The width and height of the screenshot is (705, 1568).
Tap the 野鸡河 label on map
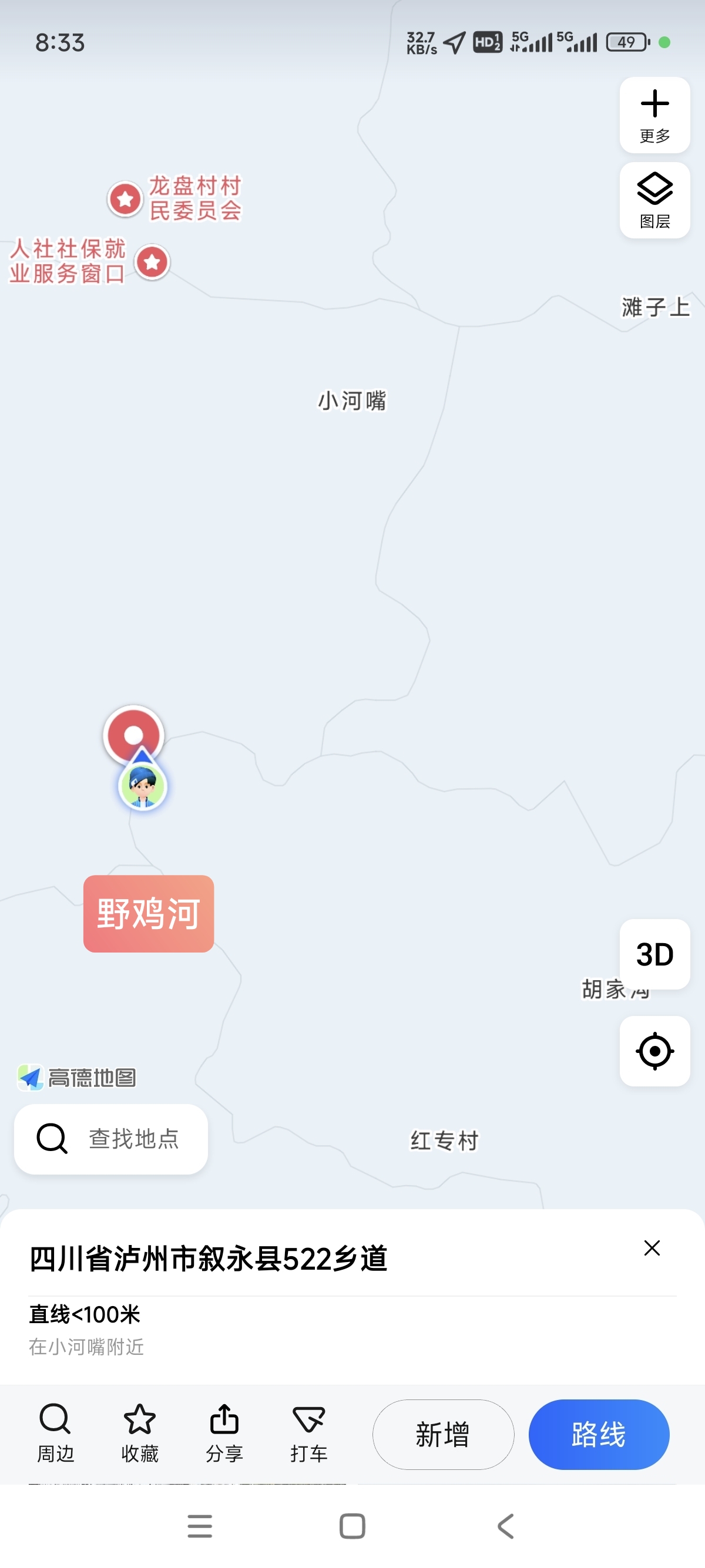[x=149, y=914]
